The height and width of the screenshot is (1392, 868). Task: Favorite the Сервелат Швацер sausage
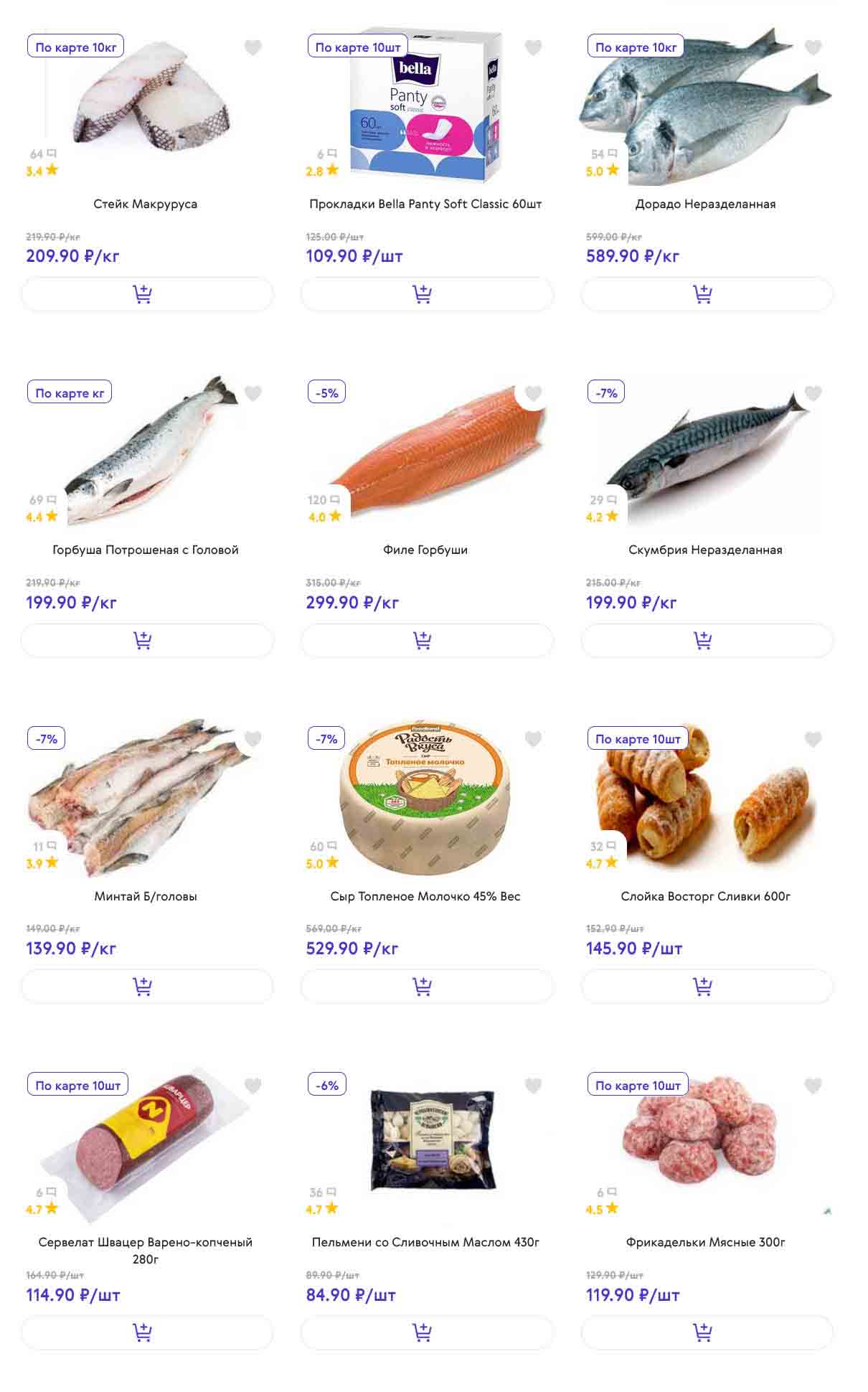tap(253, 1086)
